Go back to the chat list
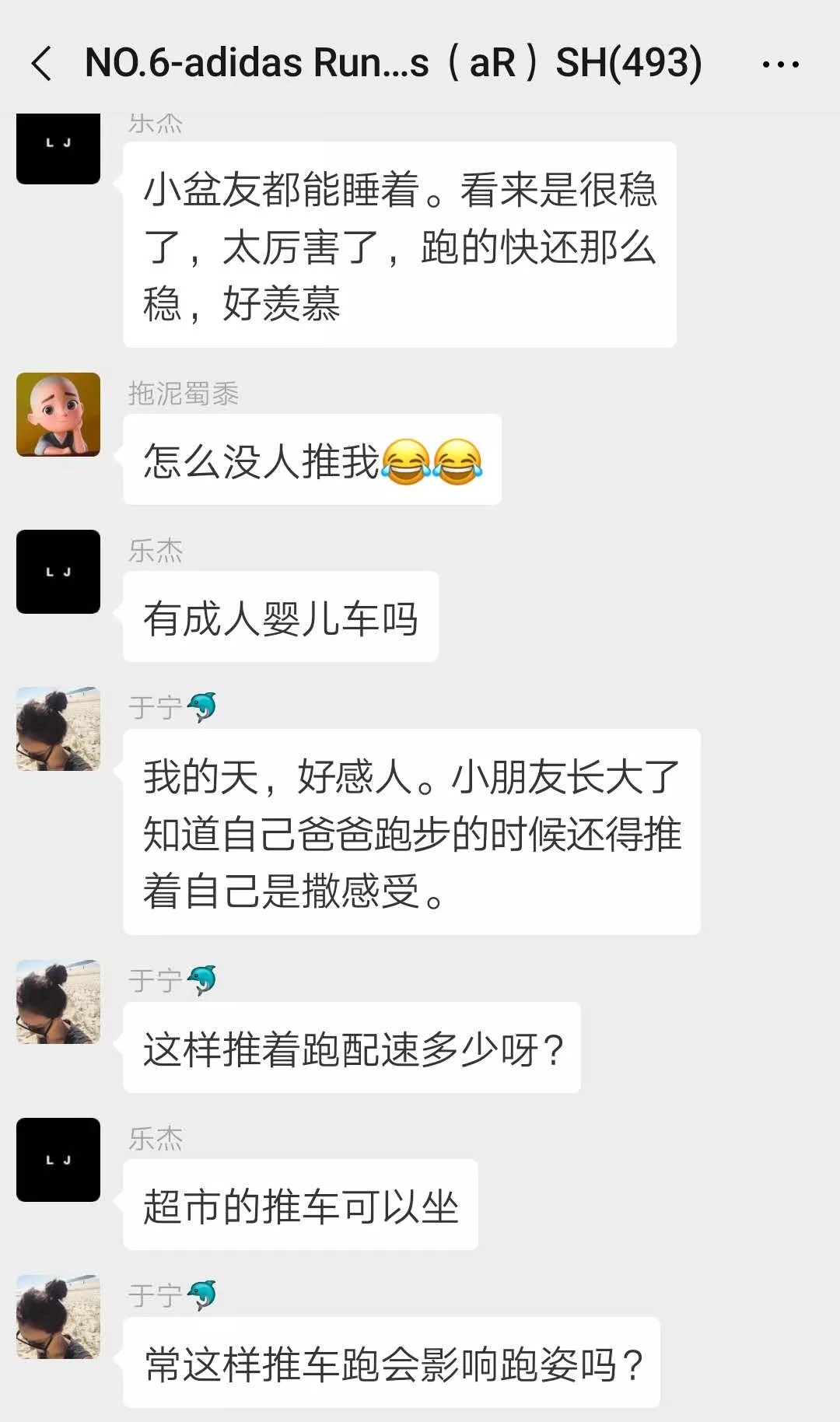 click(x=42, y=64)
